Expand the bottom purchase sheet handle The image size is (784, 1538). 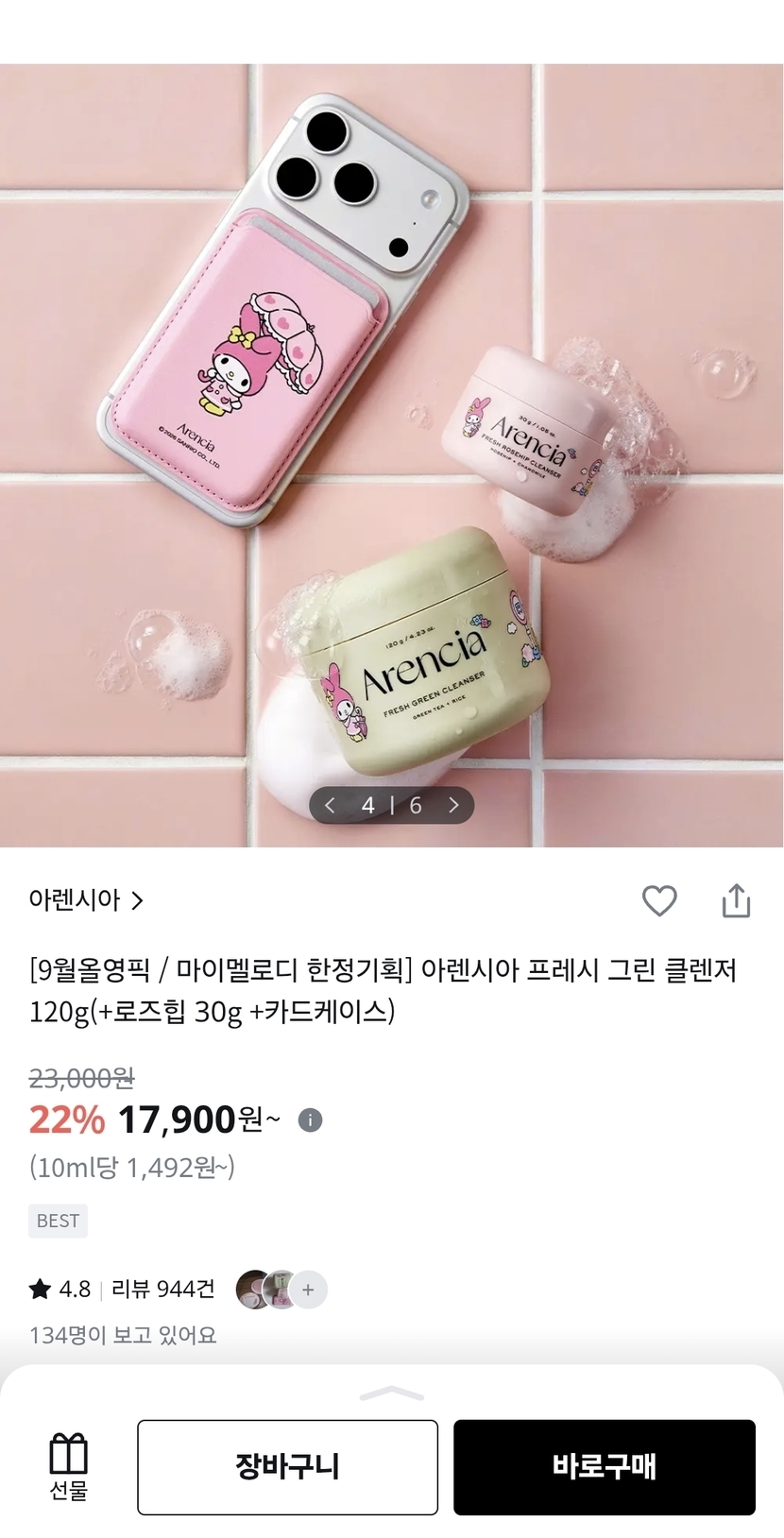pos(392,1393)
